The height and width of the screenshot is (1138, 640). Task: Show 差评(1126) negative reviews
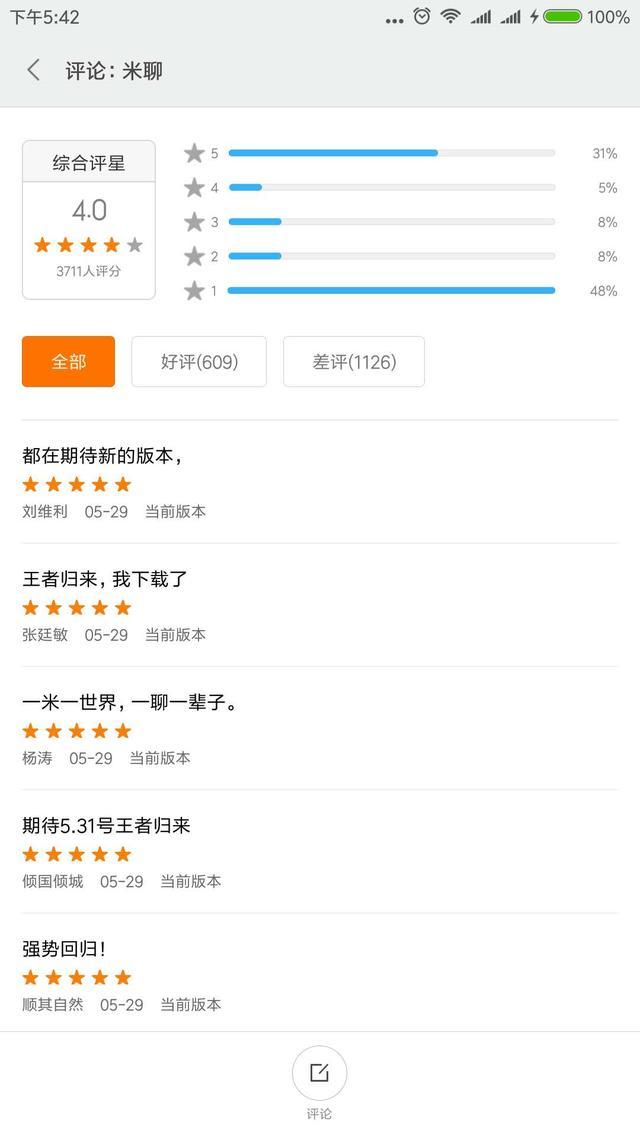(354, 362)
